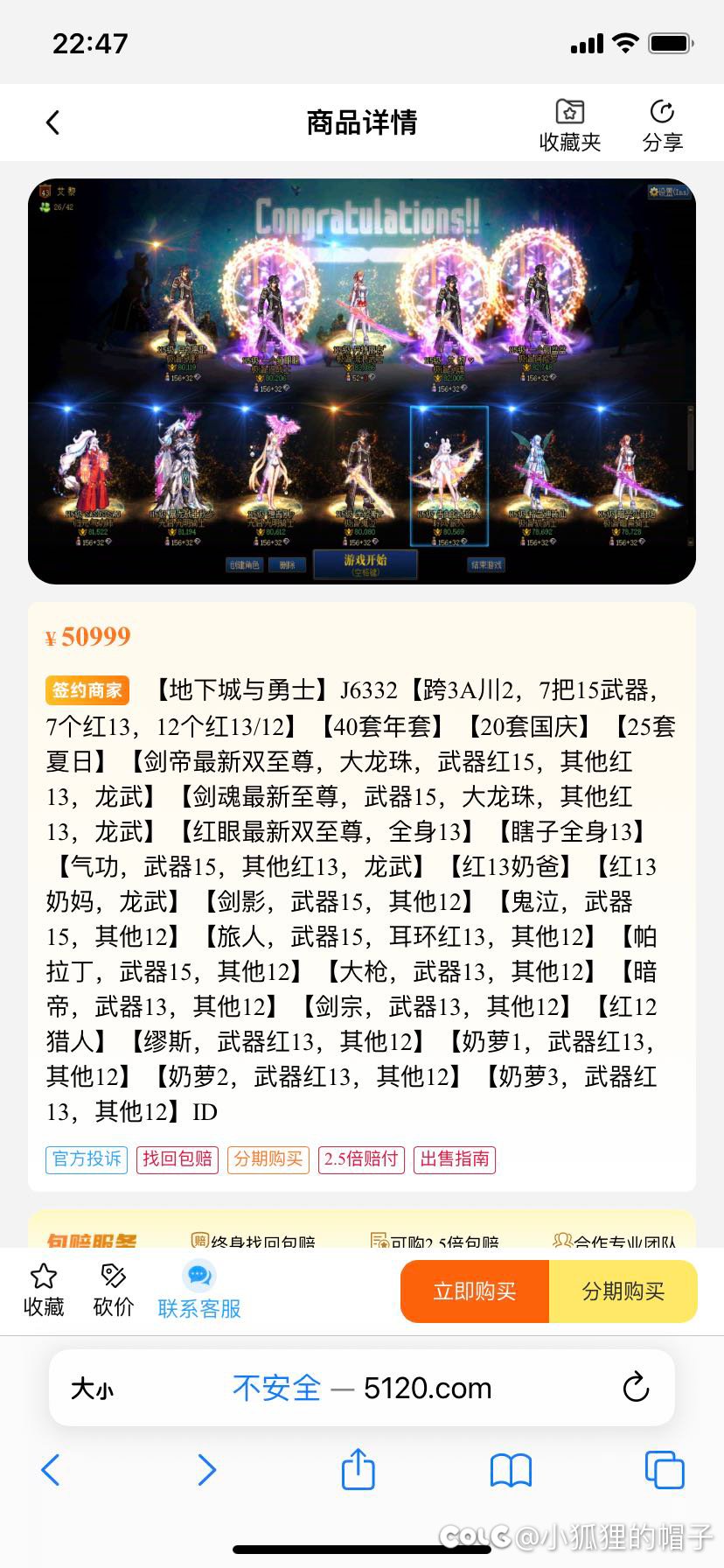Image resolution: width=724 pixels, height=1568 pixels.
Task: Tap the 5120.com address field
Action: coord(362,1388)
